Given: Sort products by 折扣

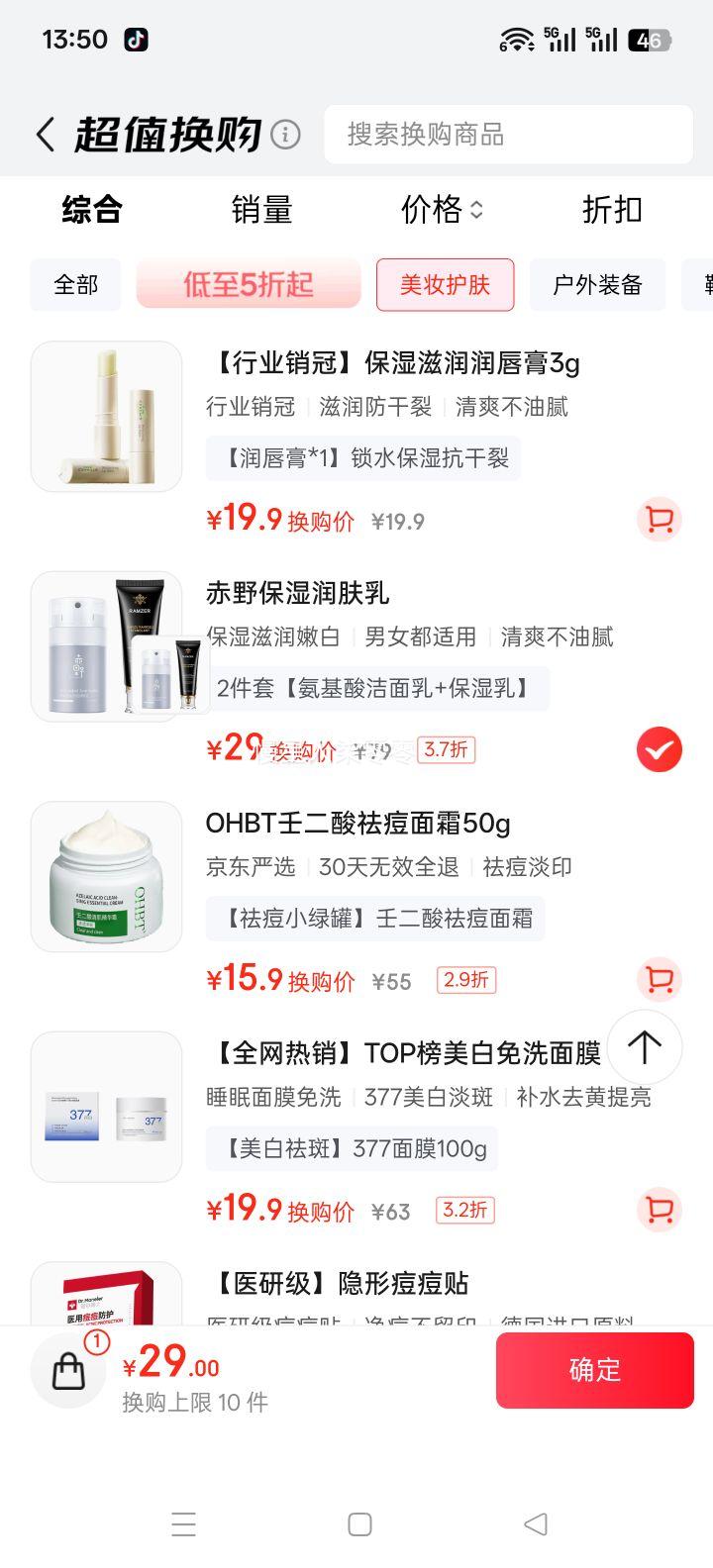Looking at the screenshot, I should 612,210.
